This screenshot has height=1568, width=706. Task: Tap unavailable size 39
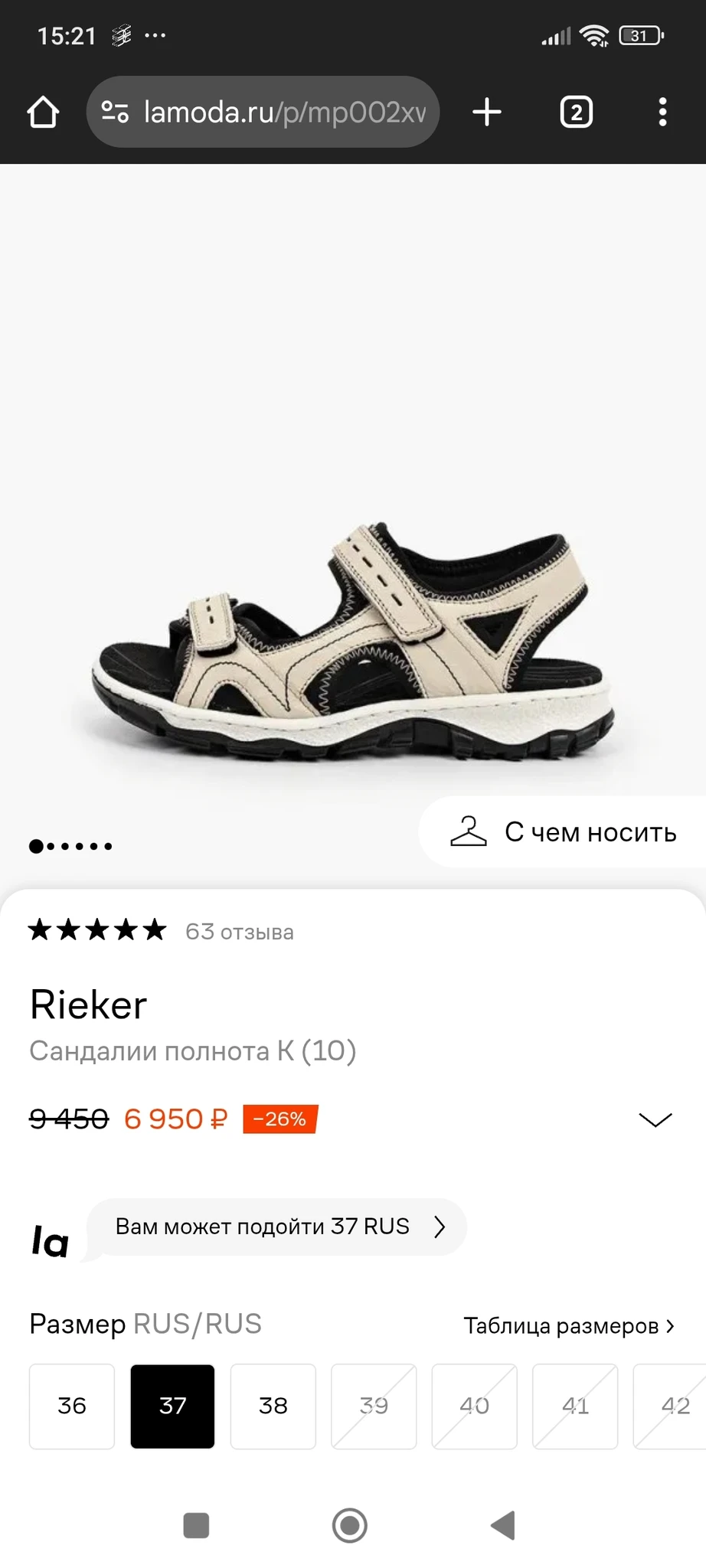point(374,1406)
